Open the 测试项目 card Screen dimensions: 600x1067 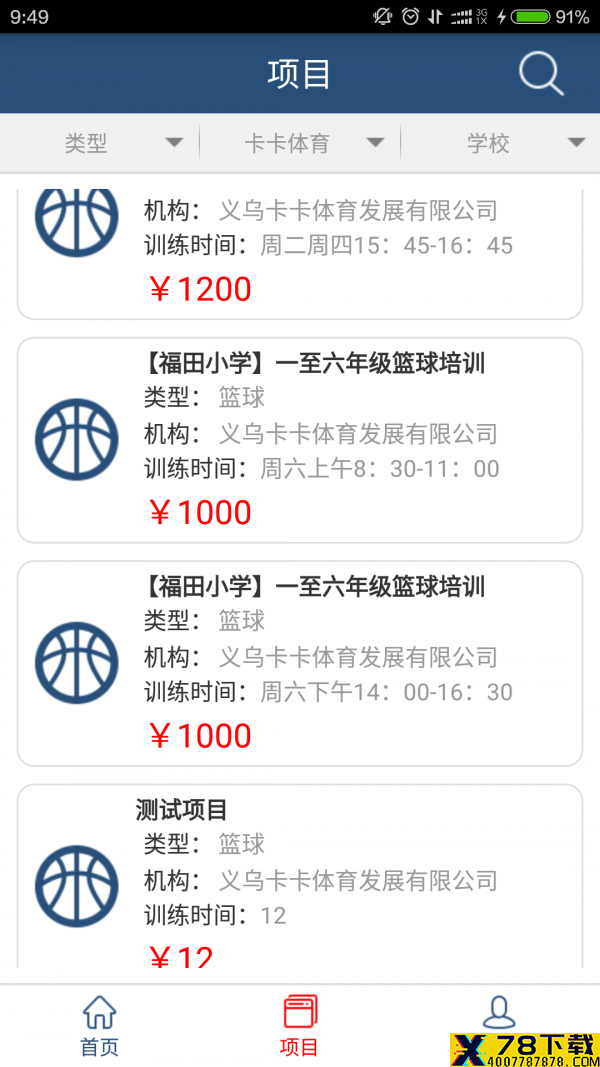pyautogui.click(x=300, y=876)
